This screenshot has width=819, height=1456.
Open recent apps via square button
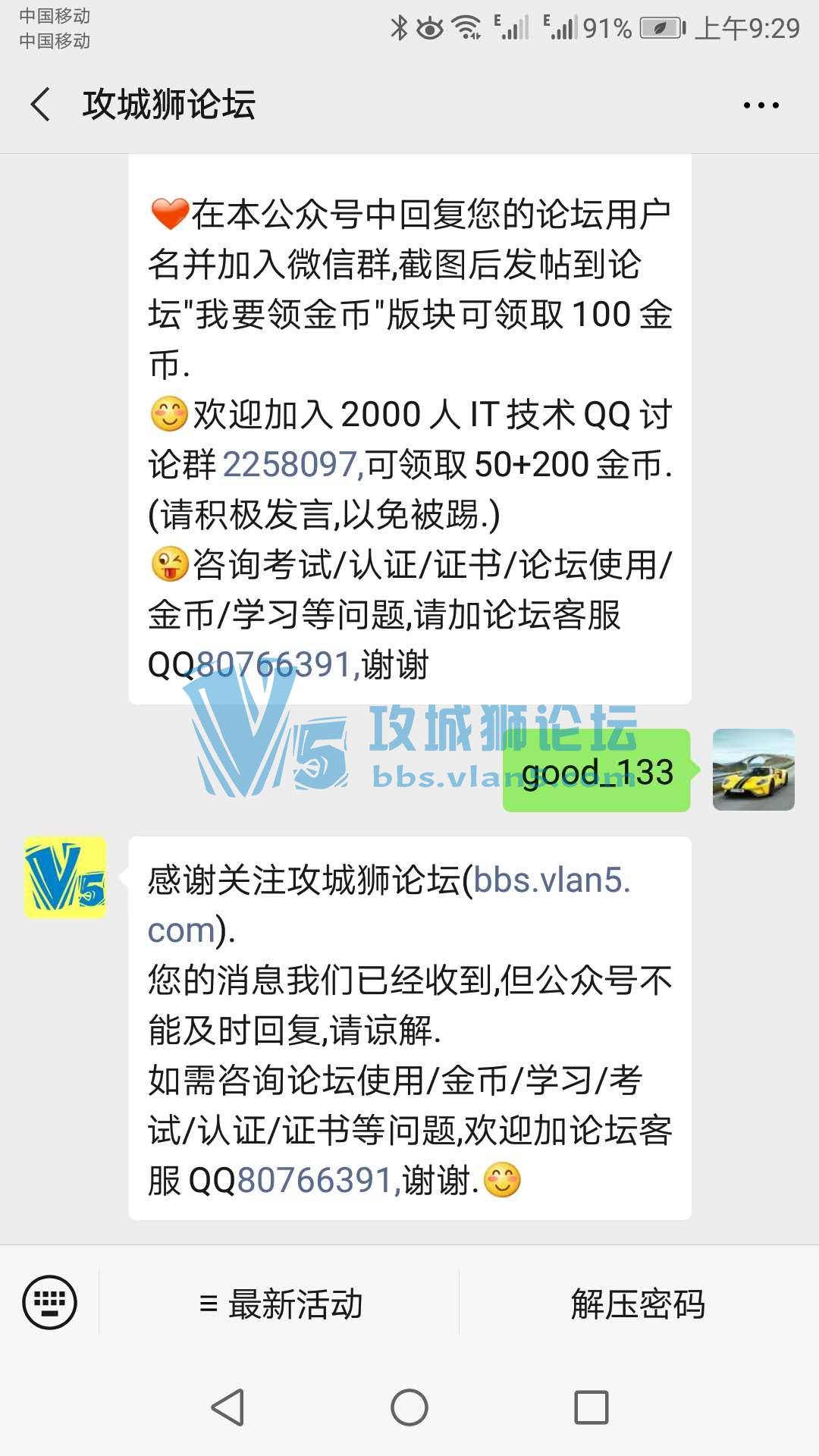pyautogui.click(x=591, y=1407)
